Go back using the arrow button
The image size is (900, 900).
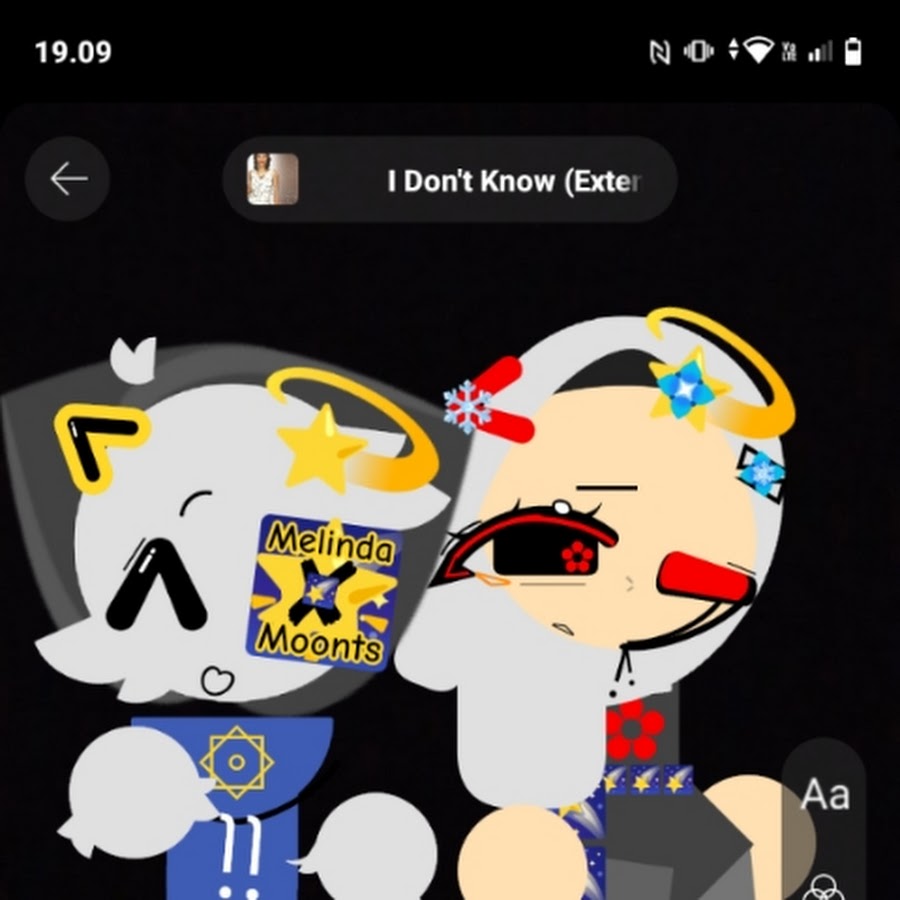68,180
